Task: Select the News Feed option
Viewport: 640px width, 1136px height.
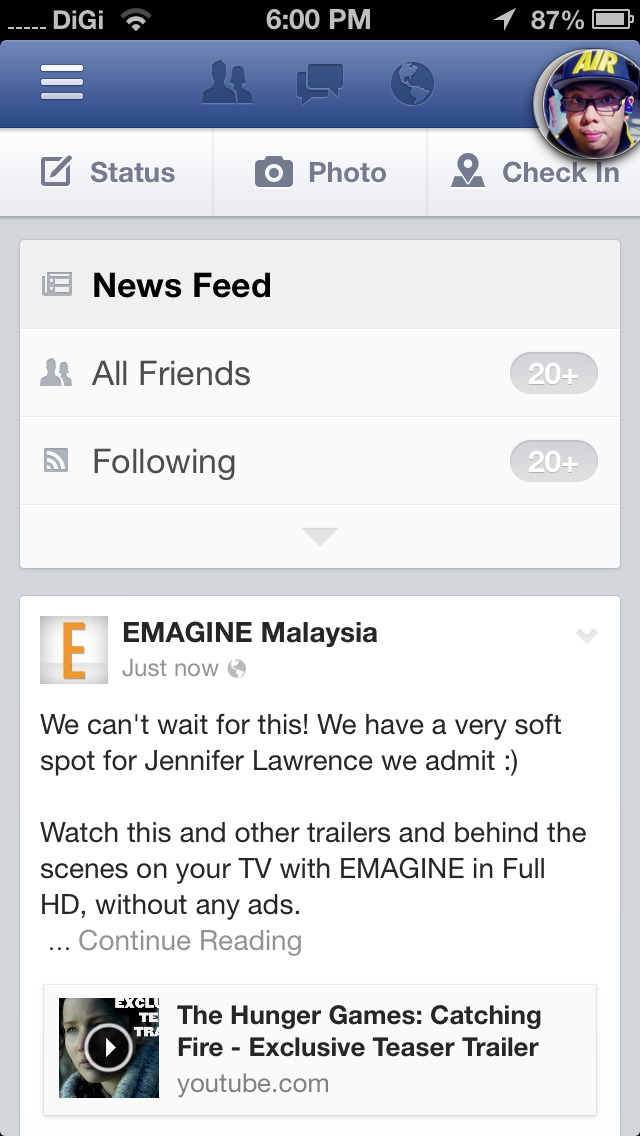Action: pos(320,285)
